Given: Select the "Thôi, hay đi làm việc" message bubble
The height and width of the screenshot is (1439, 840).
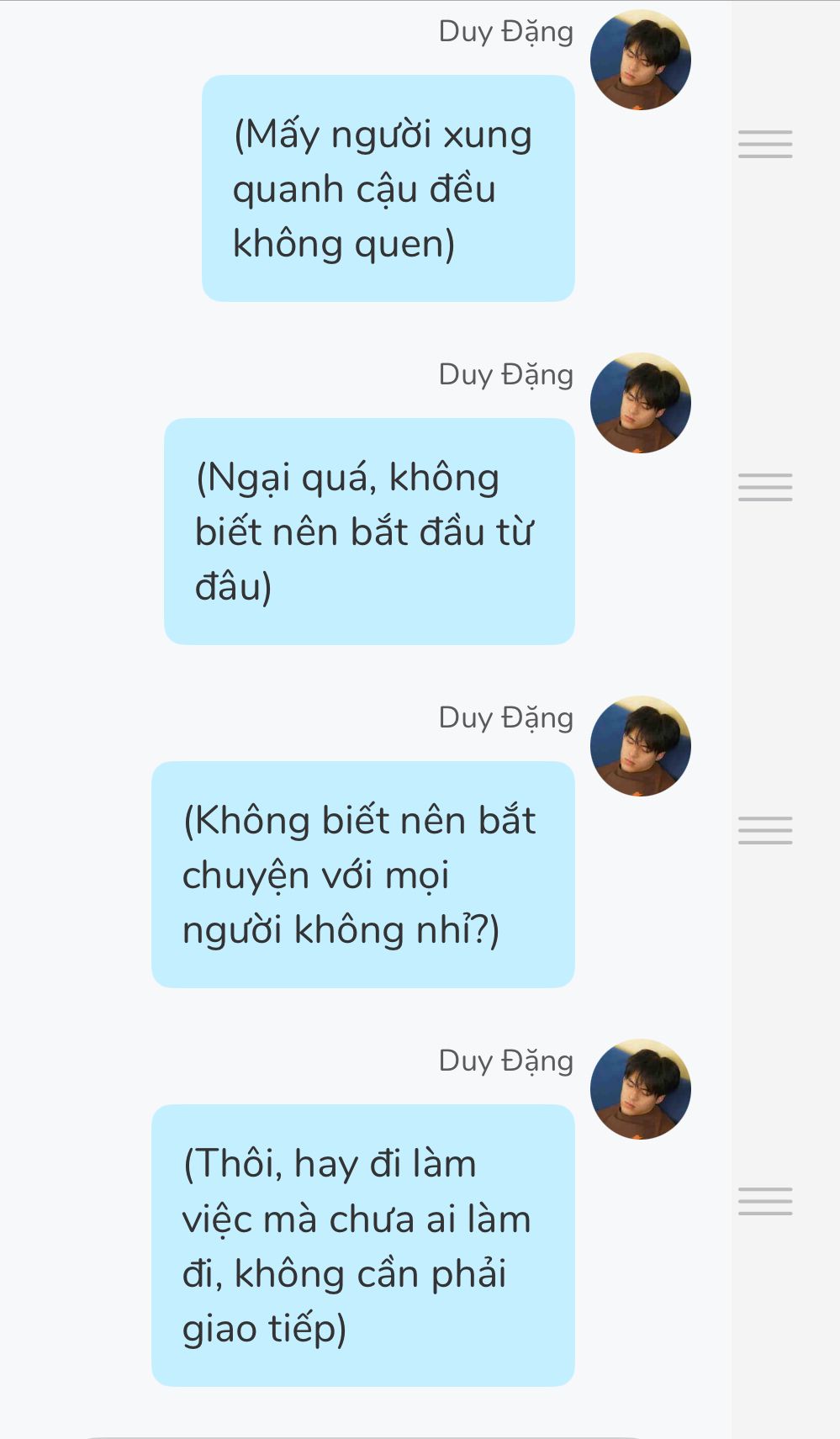Looking at the screenshot, I should pos(362,1246).
